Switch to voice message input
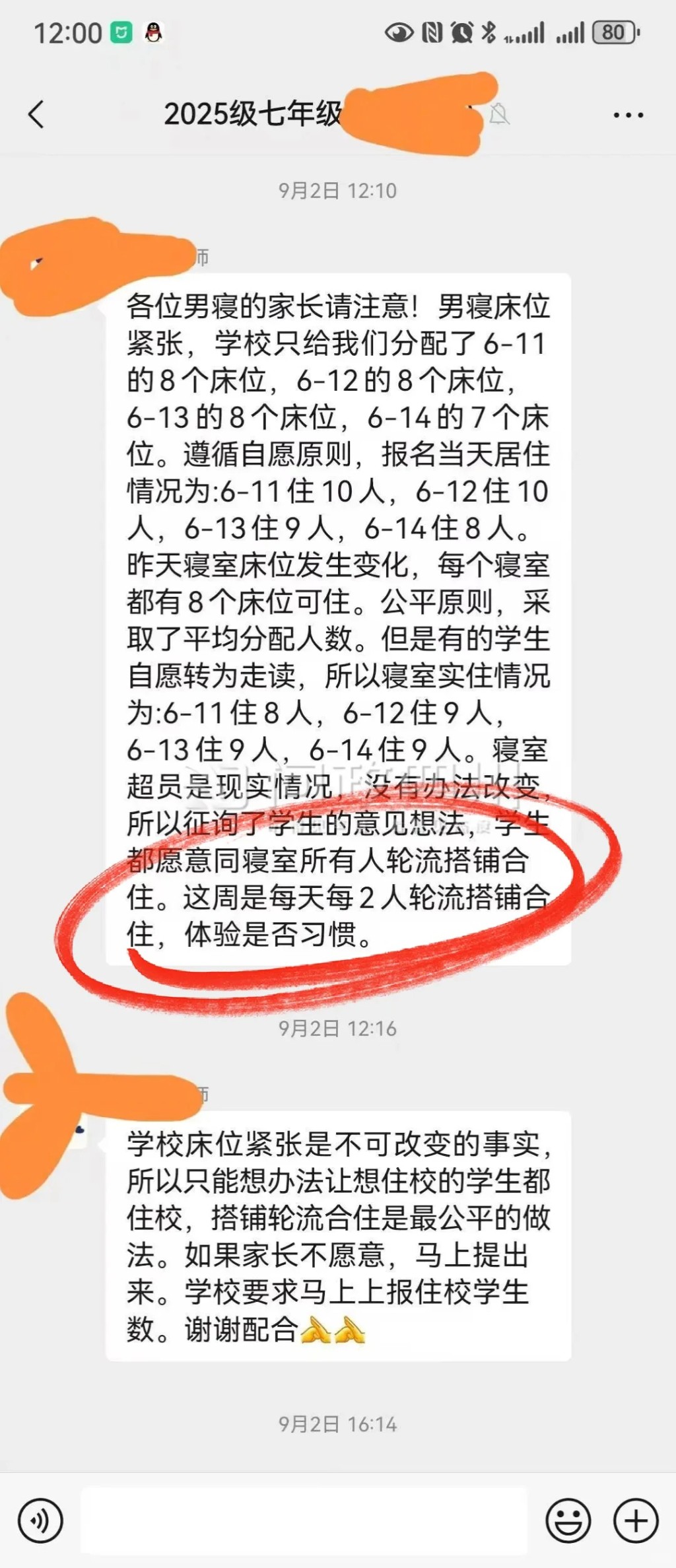 [40, 1521]
